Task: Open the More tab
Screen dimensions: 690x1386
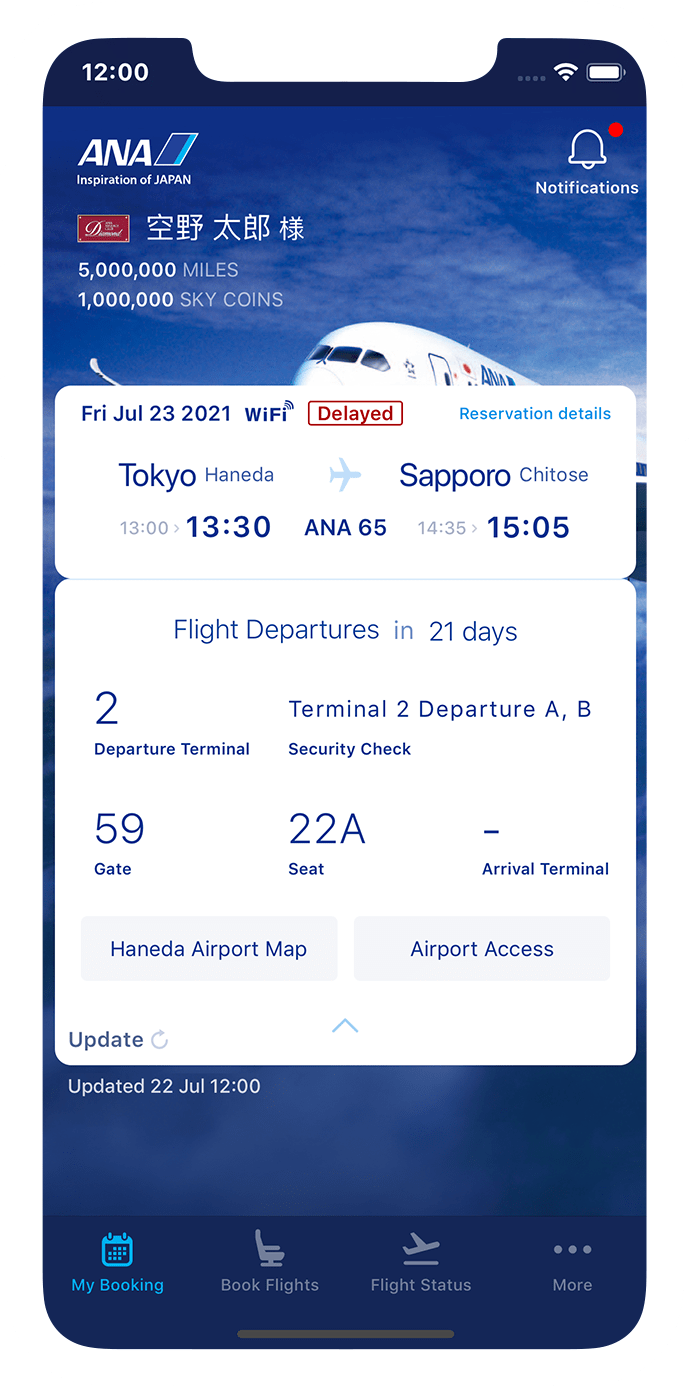Action: (572, 1264)
